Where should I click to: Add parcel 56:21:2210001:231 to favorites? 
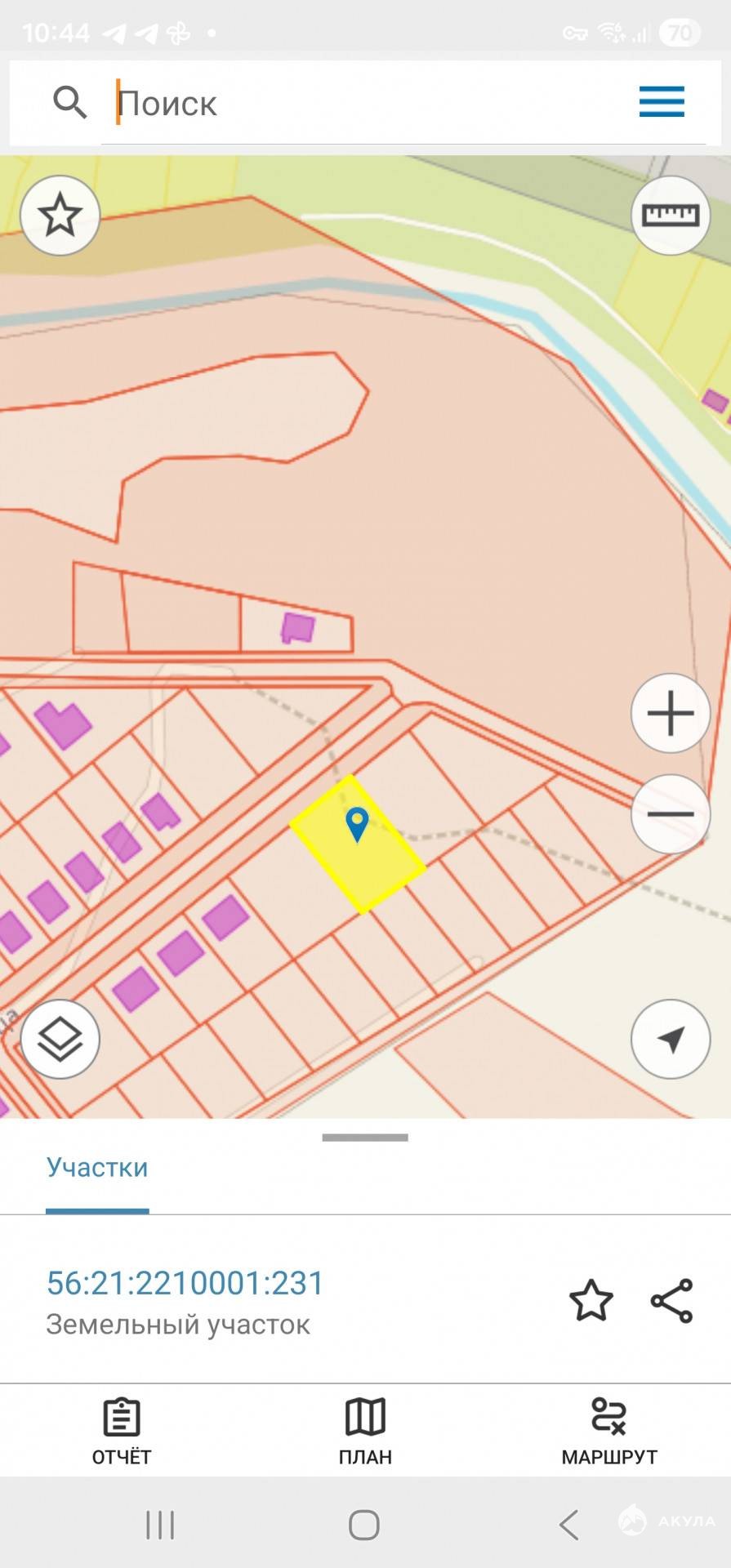591,1301
